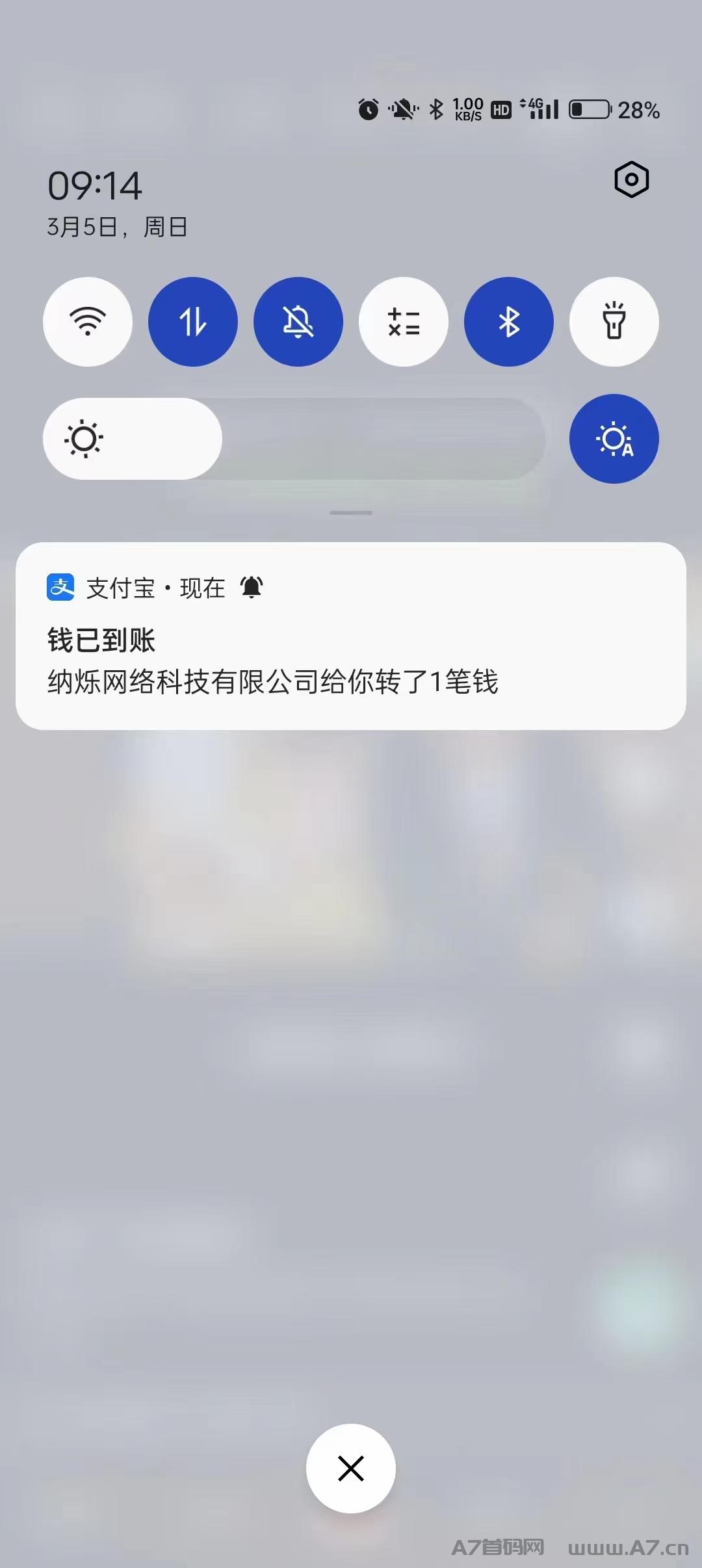Turn off the Bluetooth toggle
Image resolution: width=702 pixels, height=1568 pixels.
[x=509, y=322]
